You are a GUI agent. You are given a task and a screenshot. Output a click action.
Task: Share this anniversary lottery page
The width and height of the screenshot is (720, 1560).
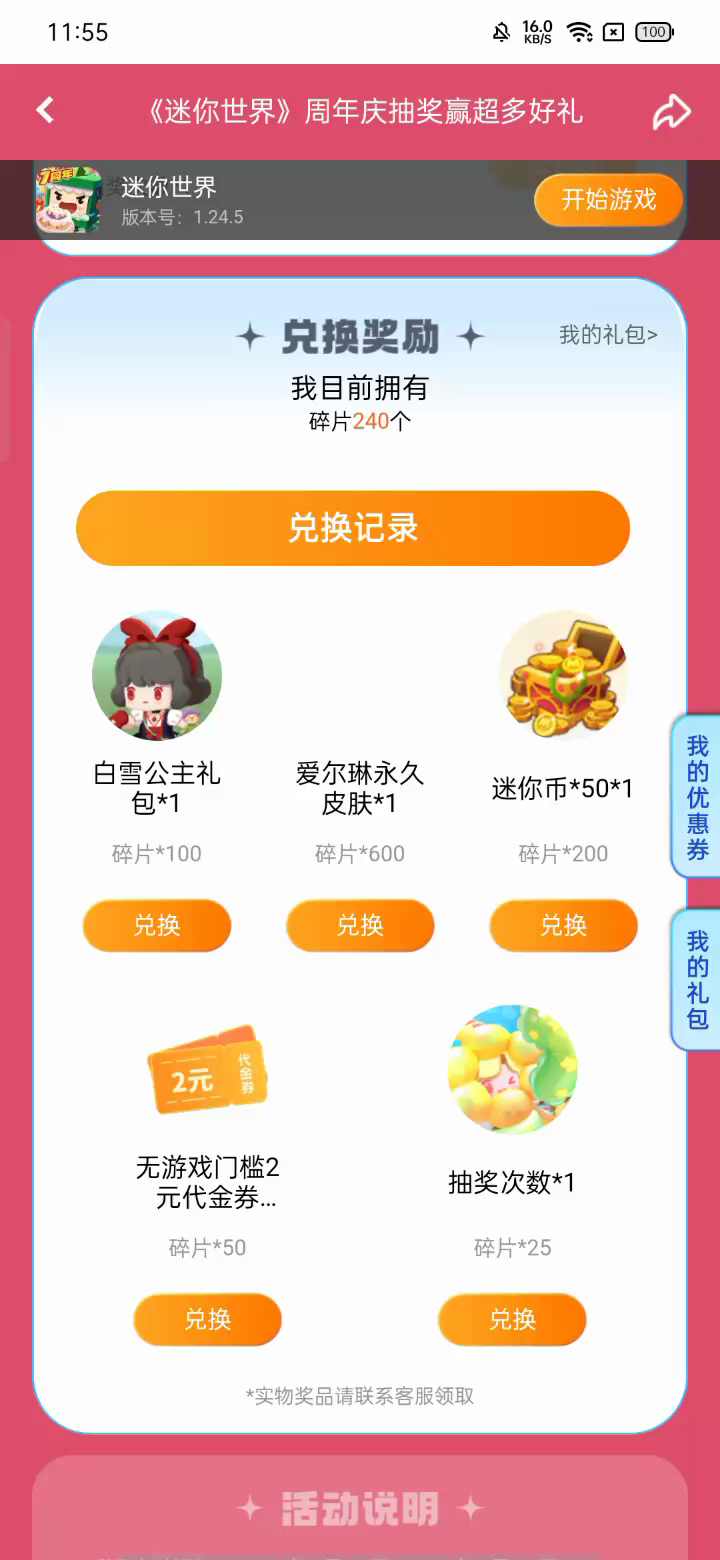[671, 112]
